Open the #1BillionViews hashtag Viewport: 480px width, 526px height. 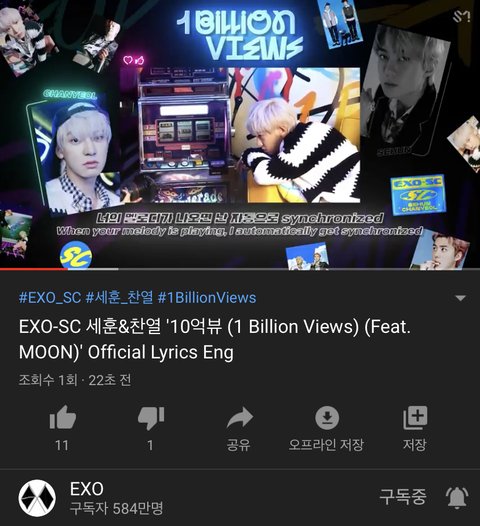coord(207,298)
